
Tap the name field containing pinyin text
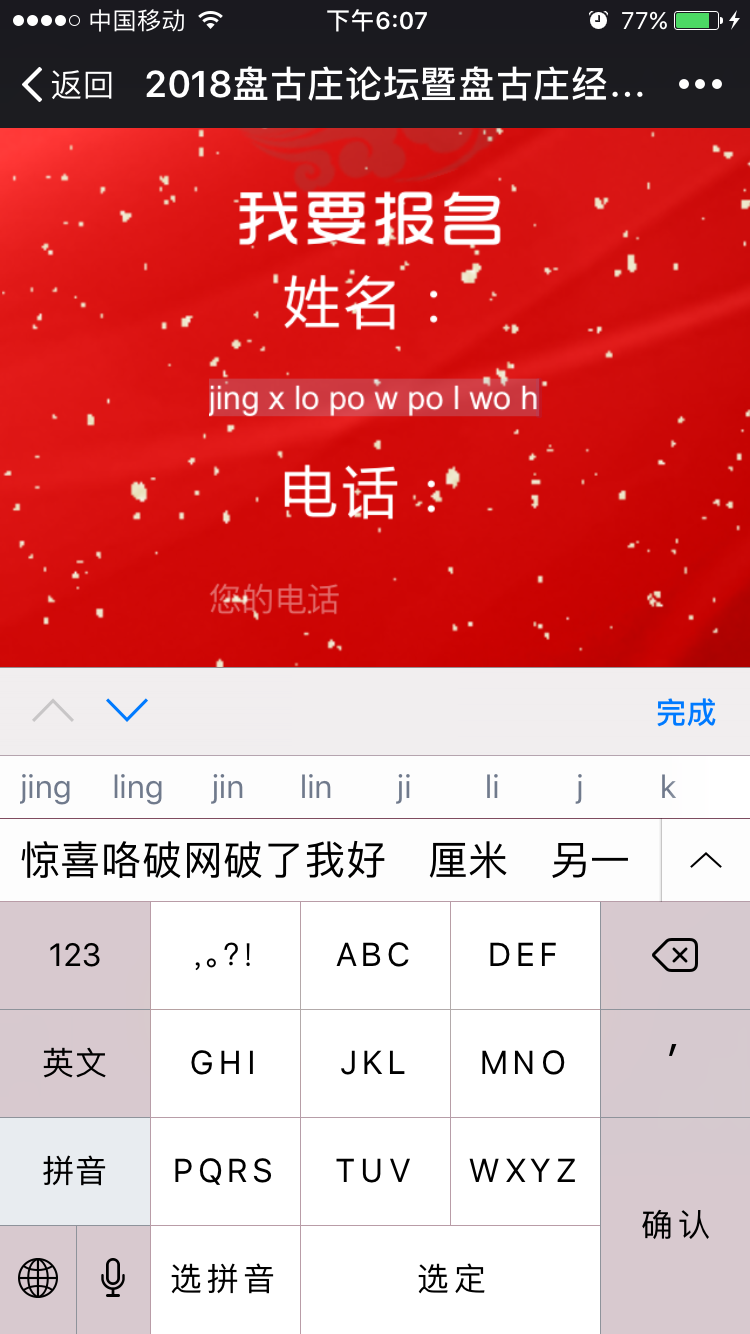click(374, 399)
